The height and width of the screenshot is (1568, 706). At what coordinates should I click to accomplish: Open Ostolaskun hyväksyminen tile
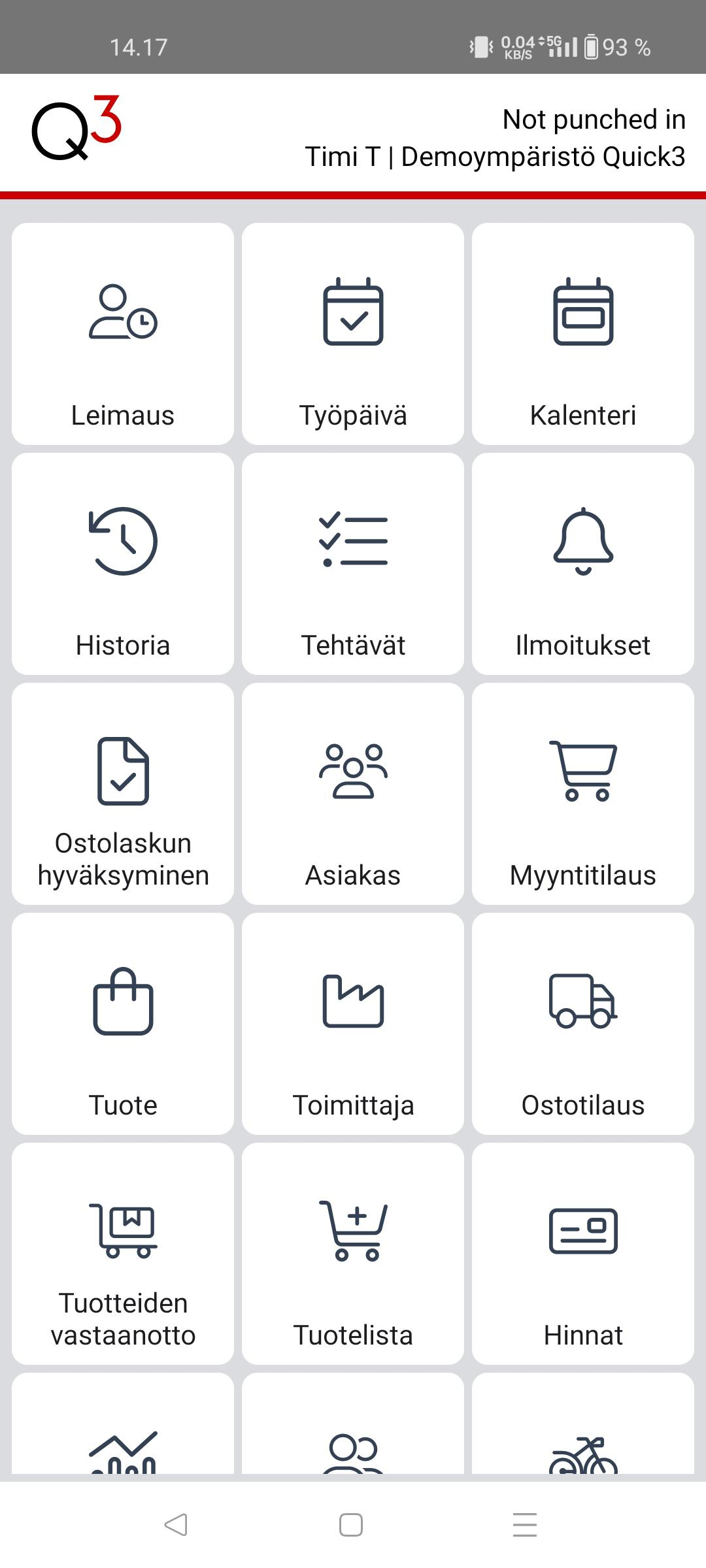(x=123, y=794)
